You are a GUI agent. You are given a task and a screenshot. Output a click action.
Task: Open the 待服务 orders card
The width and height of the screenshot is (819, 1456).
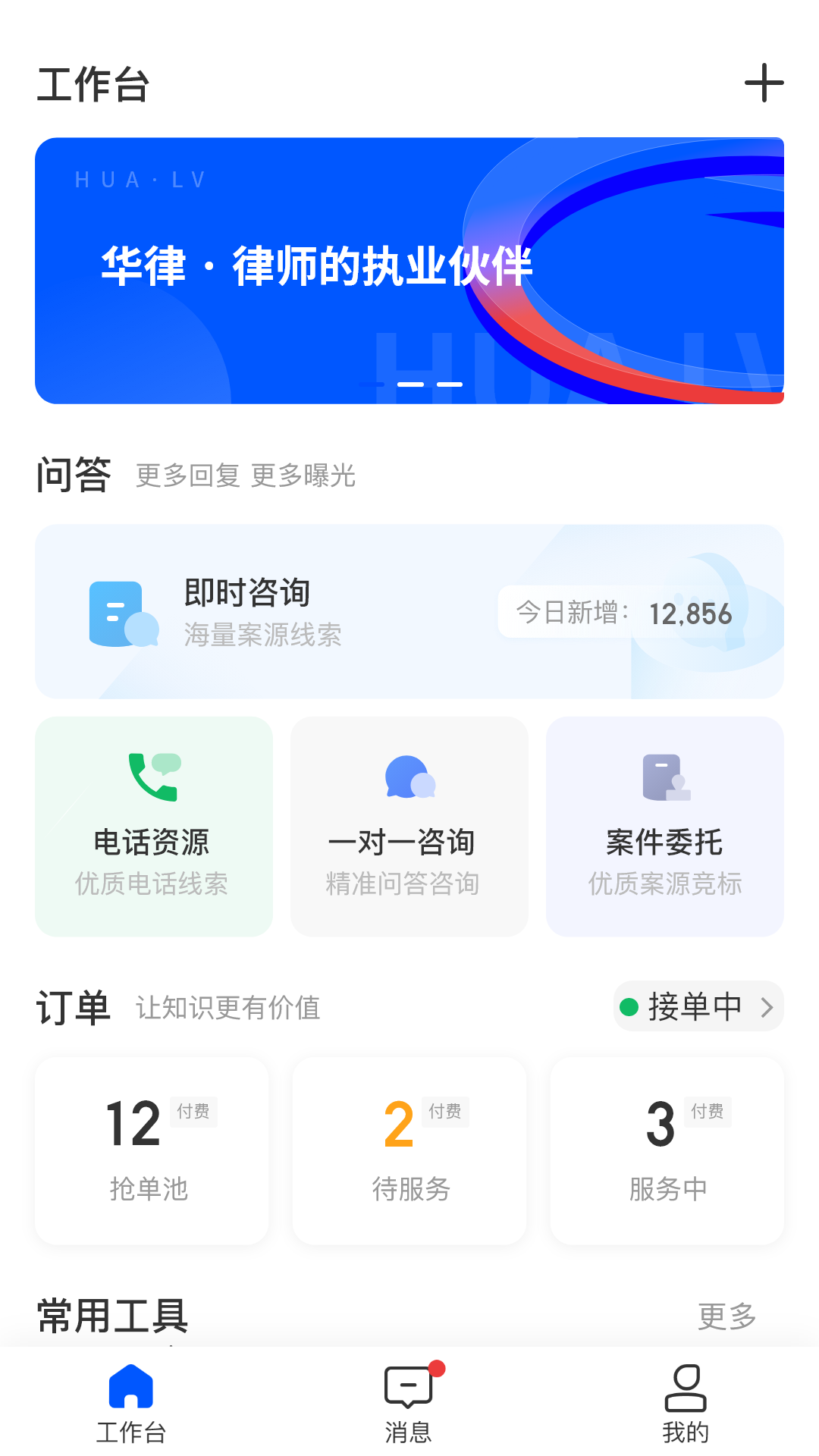point(409,1150)
